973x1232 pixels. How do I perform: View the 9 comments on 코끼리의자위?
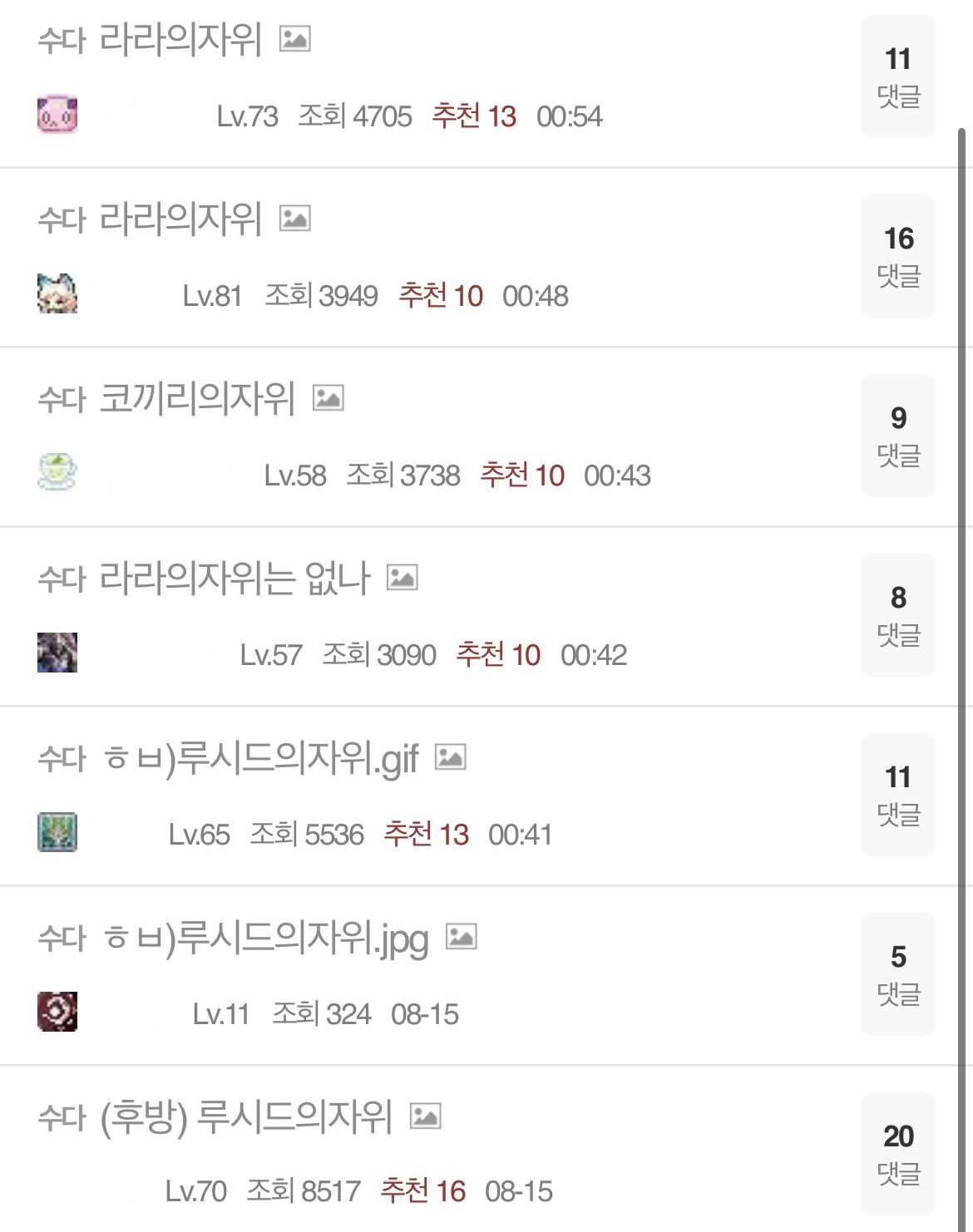tap(898, 436)
